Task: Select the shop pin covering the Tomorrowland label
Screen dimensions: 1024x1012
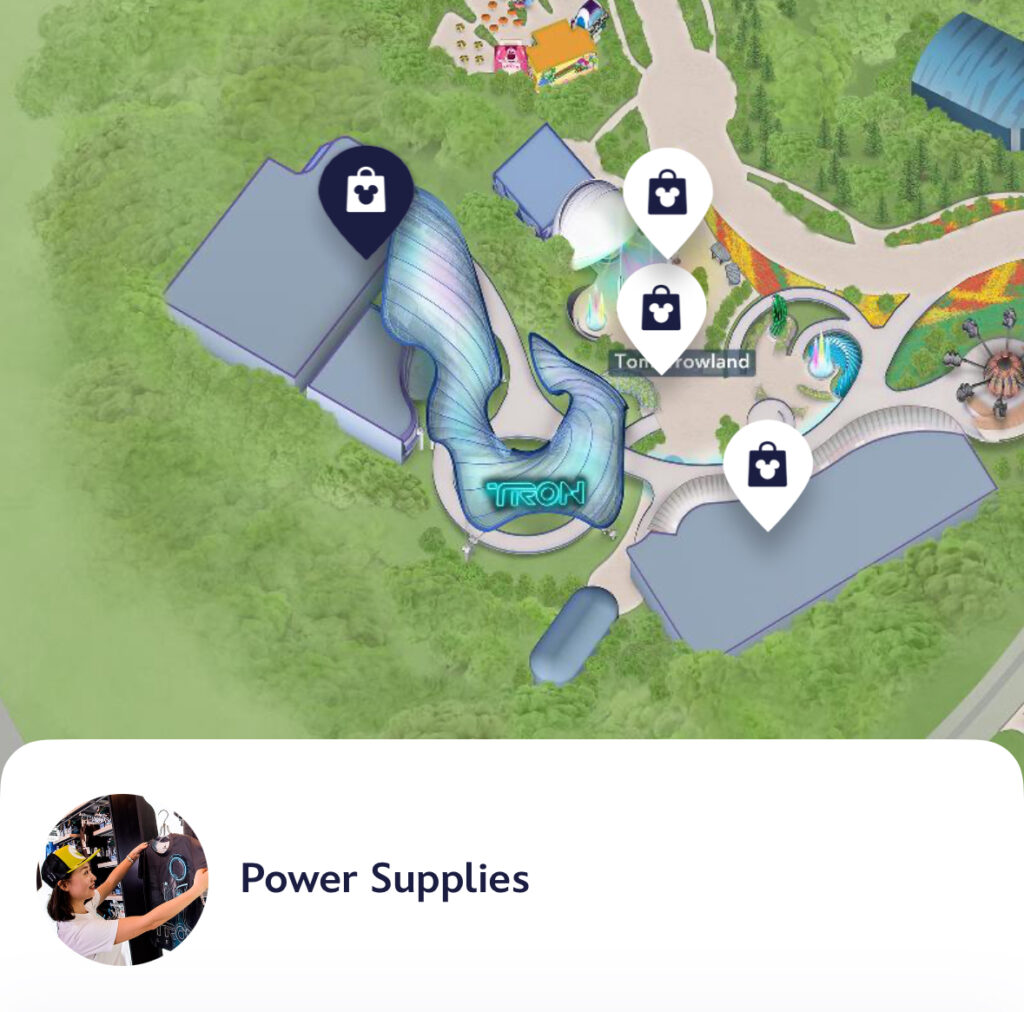Action: click(660, 308)
